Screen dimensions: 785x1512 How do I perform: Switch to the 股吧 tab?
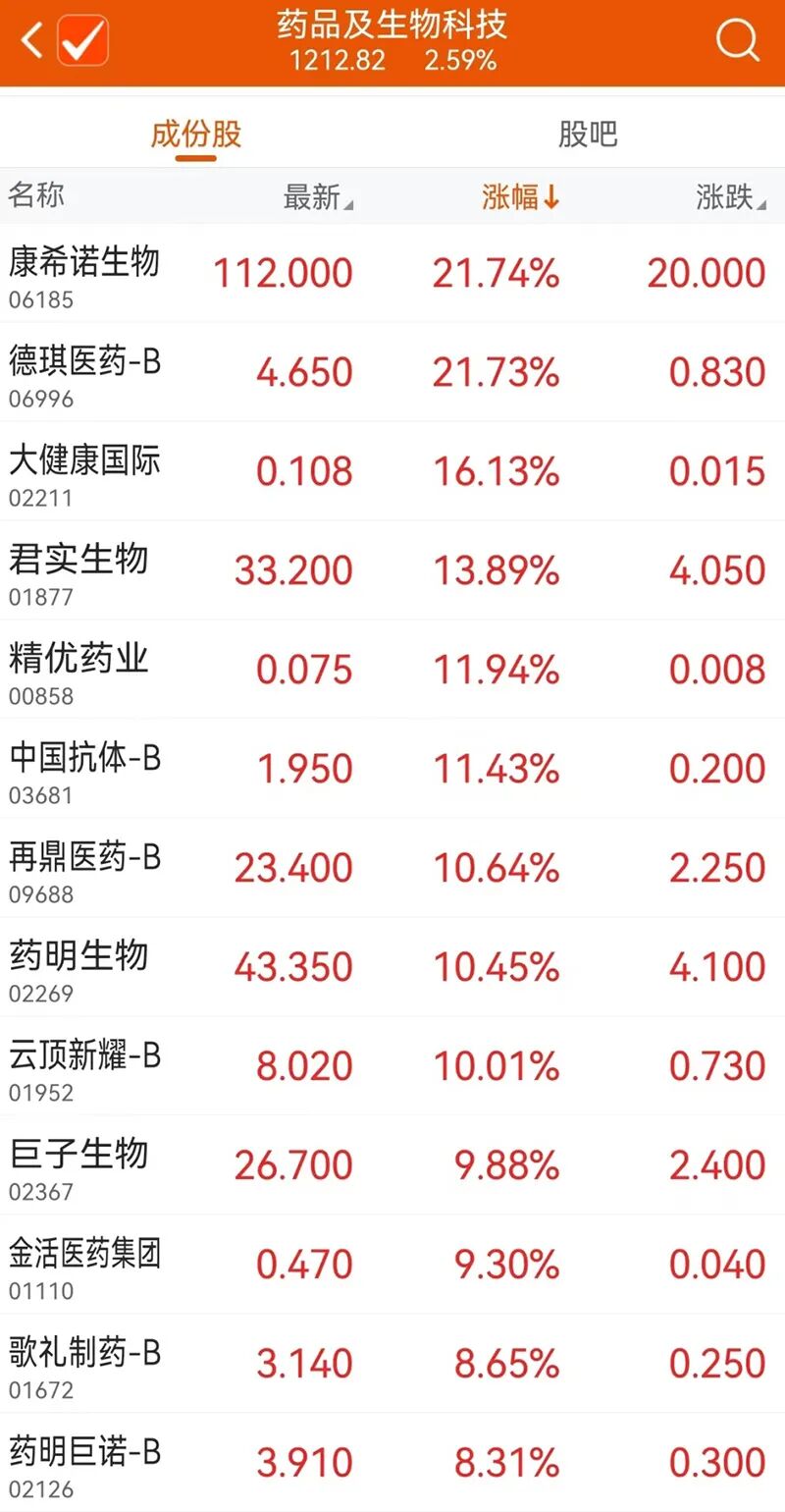click(x=588, y=134)
